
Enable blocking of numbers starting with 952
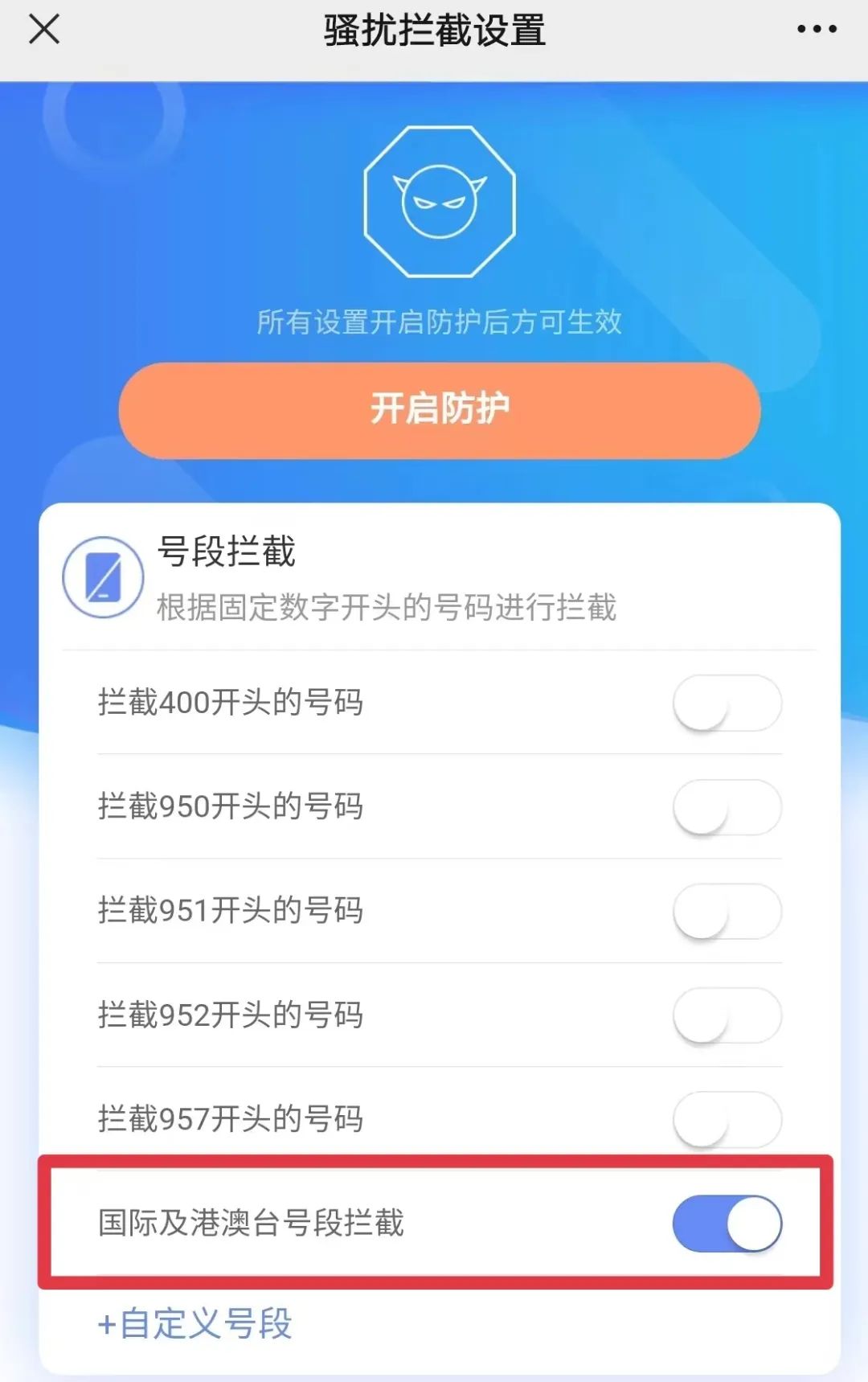tap(726, 1015)
